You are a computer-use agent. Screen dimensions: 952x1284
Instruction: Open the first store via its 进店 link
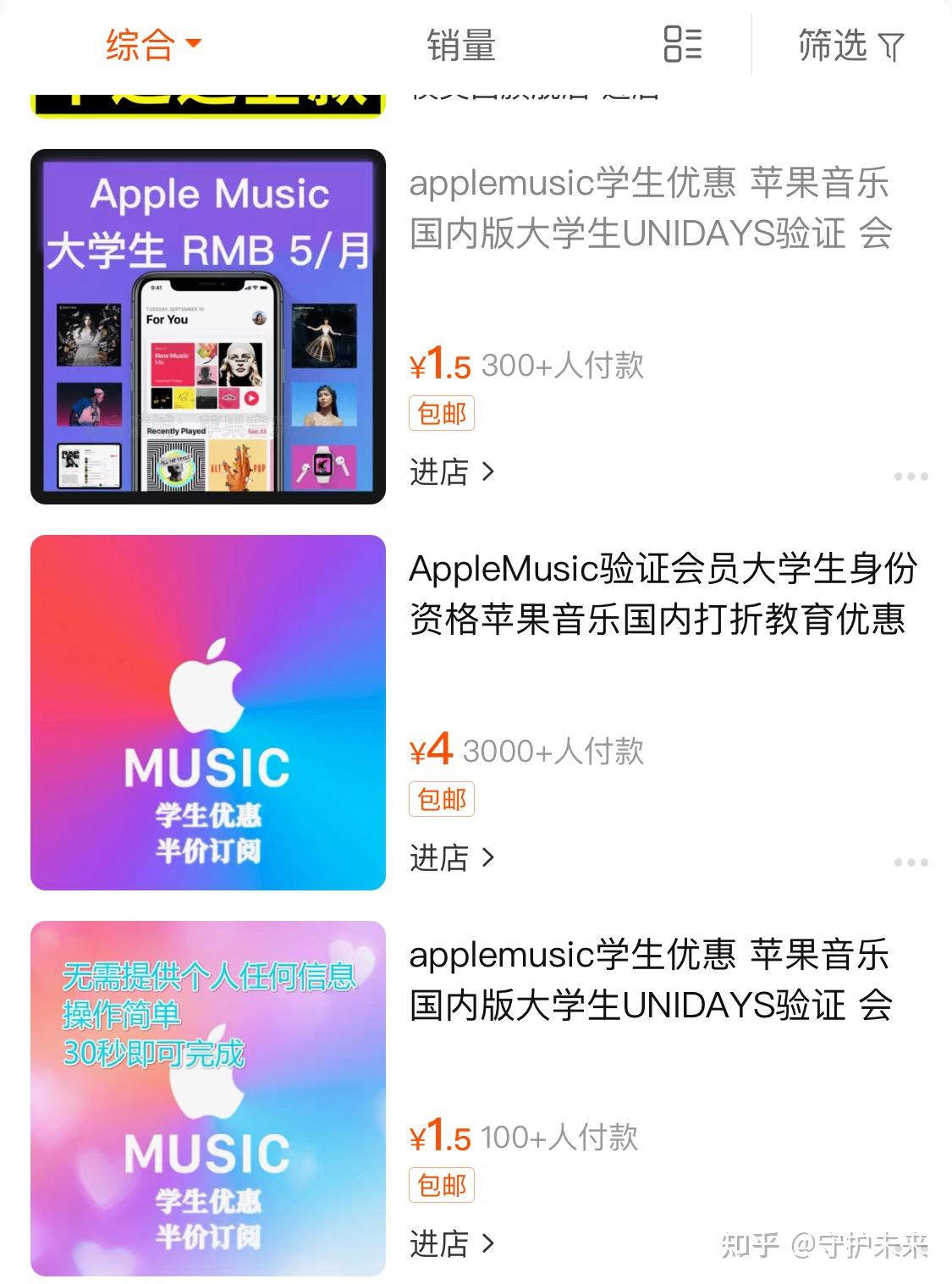437,474
